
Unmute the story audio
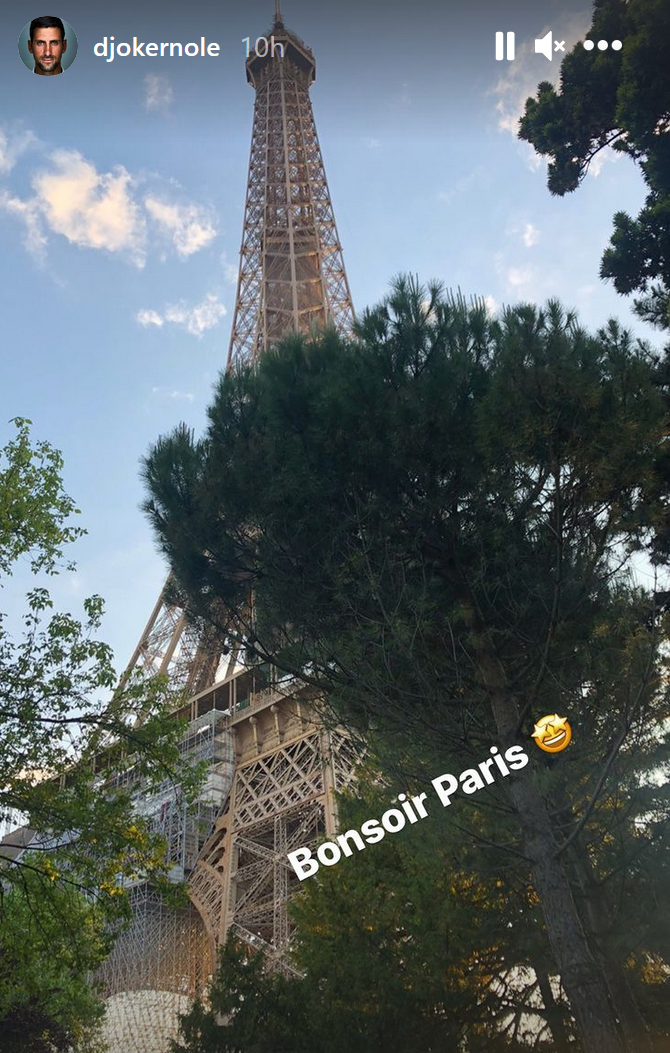pos(550,45)
